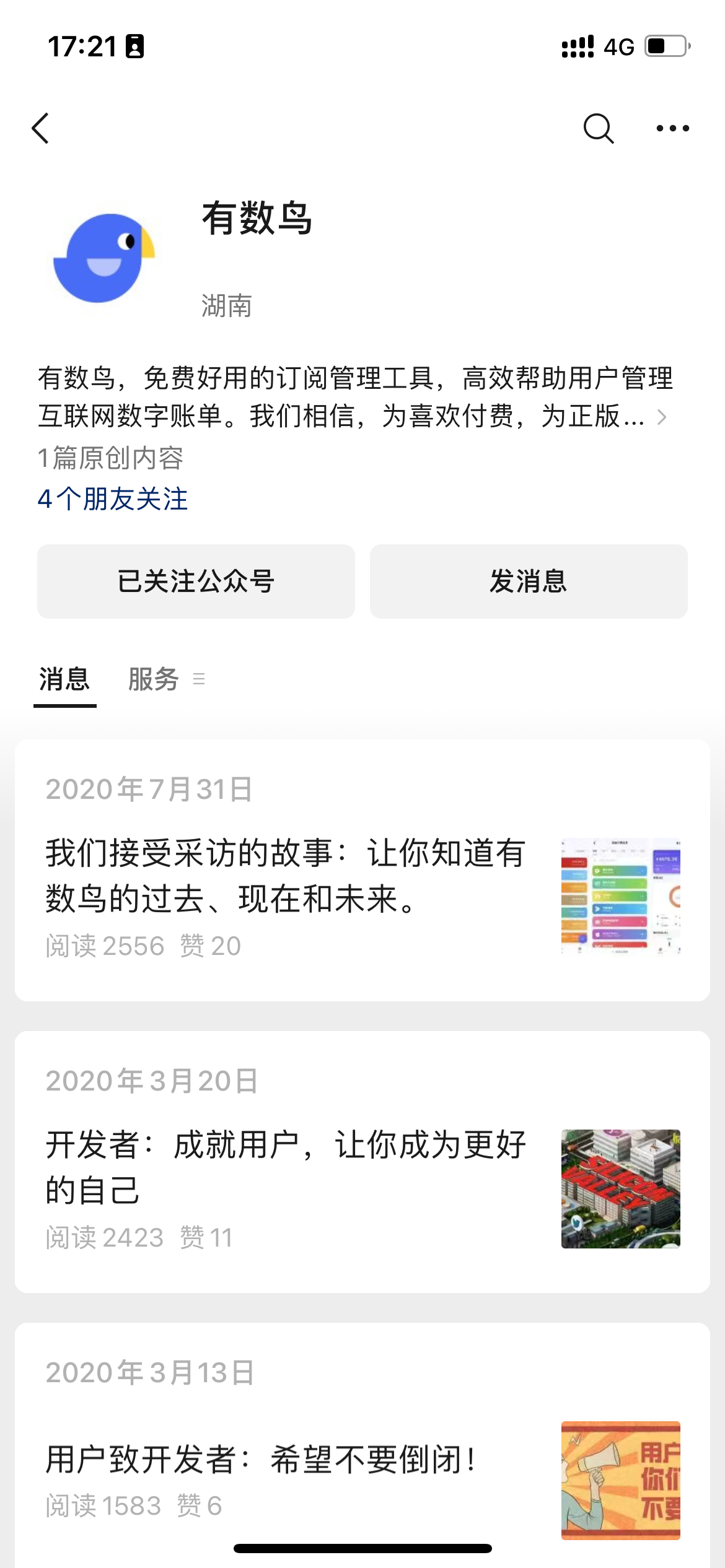The height and width of the screenshot is (1568, 725).
Task: Open the three-dot more options menu
Action: [672, 128]
